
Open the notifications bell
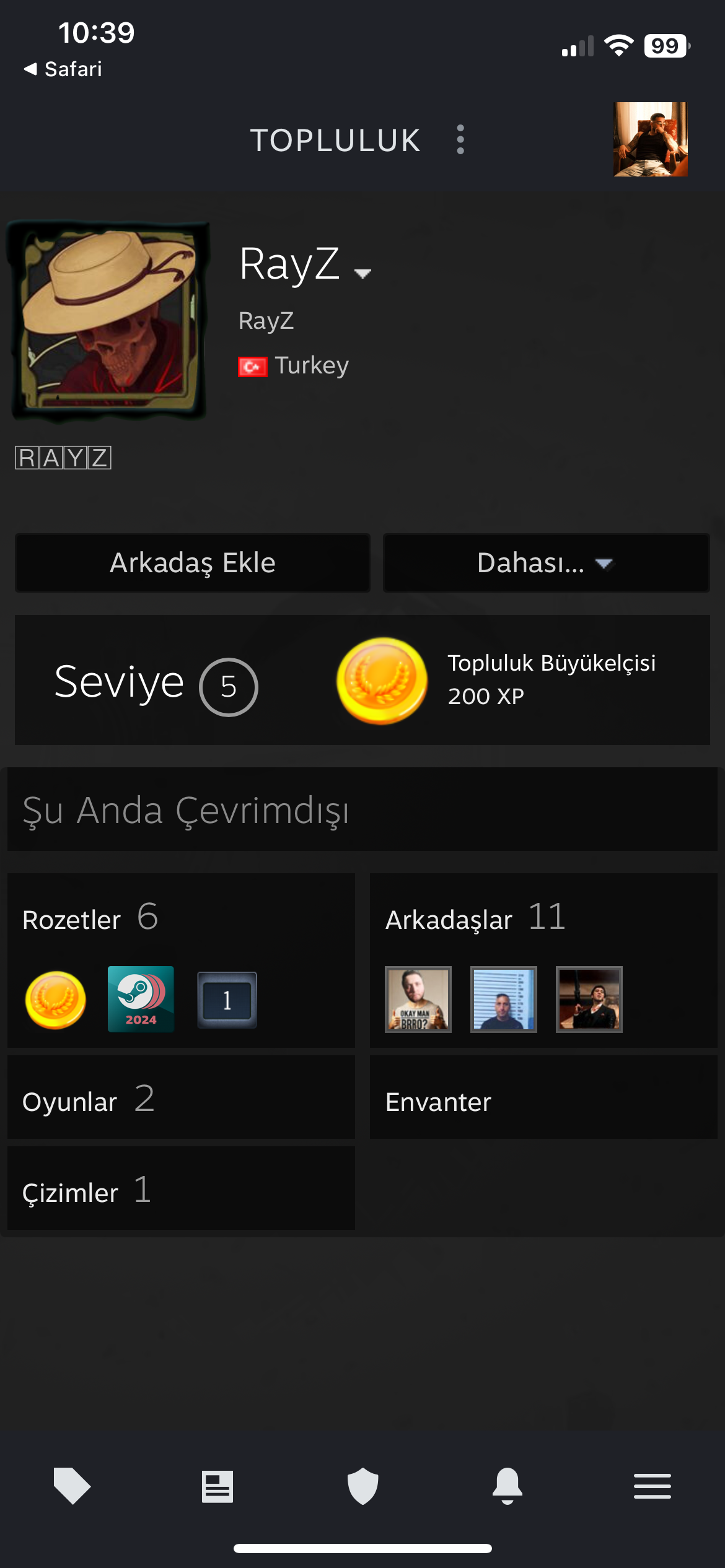tap(507, 1486)
